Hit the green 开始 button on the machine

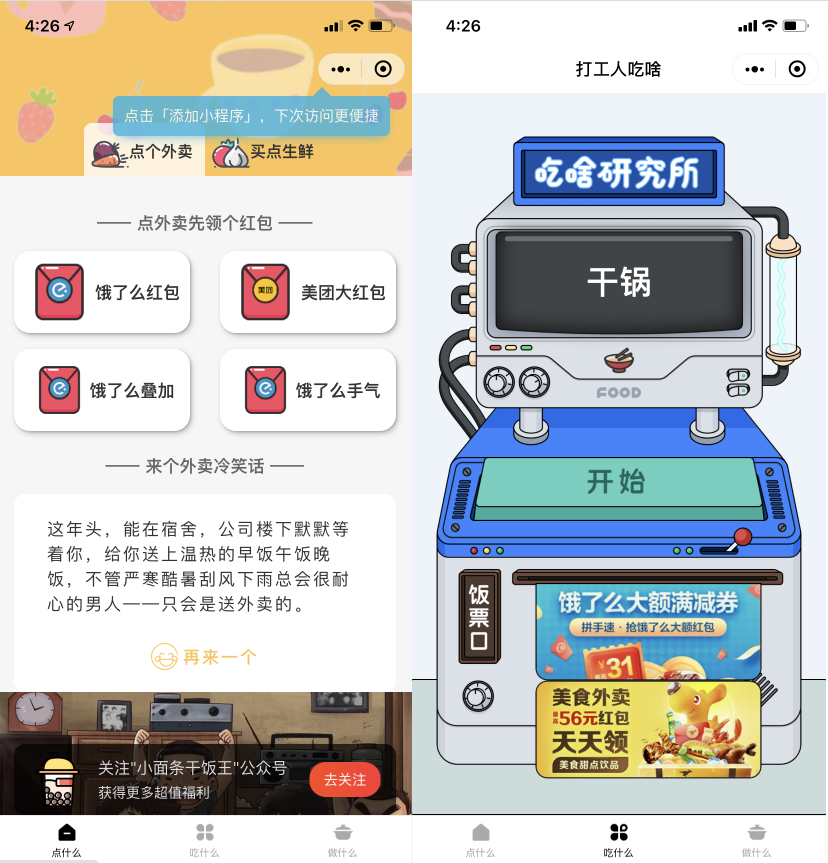click(615, 482)
